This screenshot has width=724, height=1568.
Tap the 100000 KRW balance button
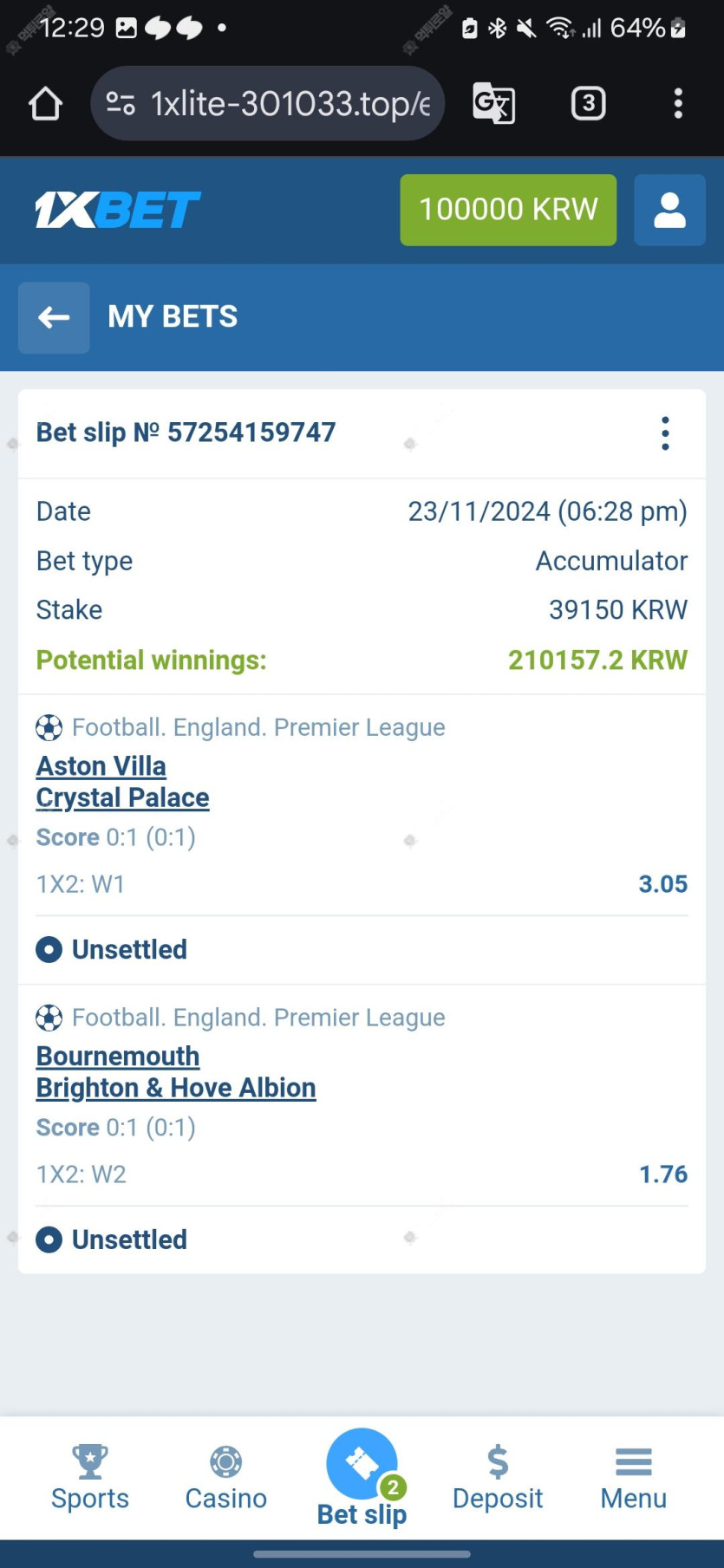point(508,210)
